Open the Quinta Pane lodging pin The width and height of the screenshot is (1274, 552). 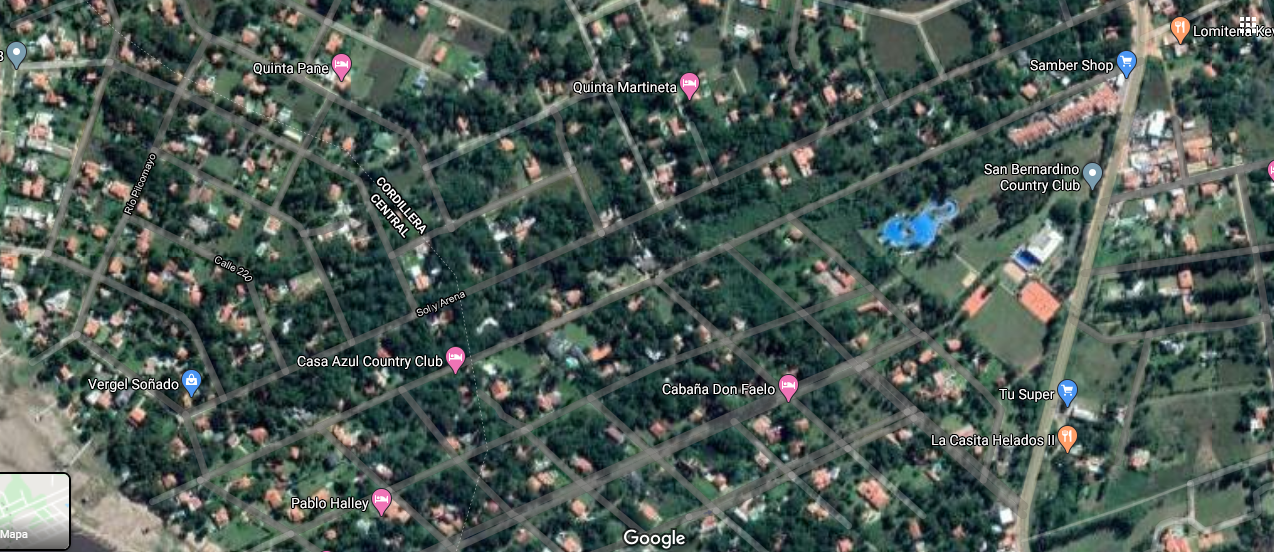341,67
